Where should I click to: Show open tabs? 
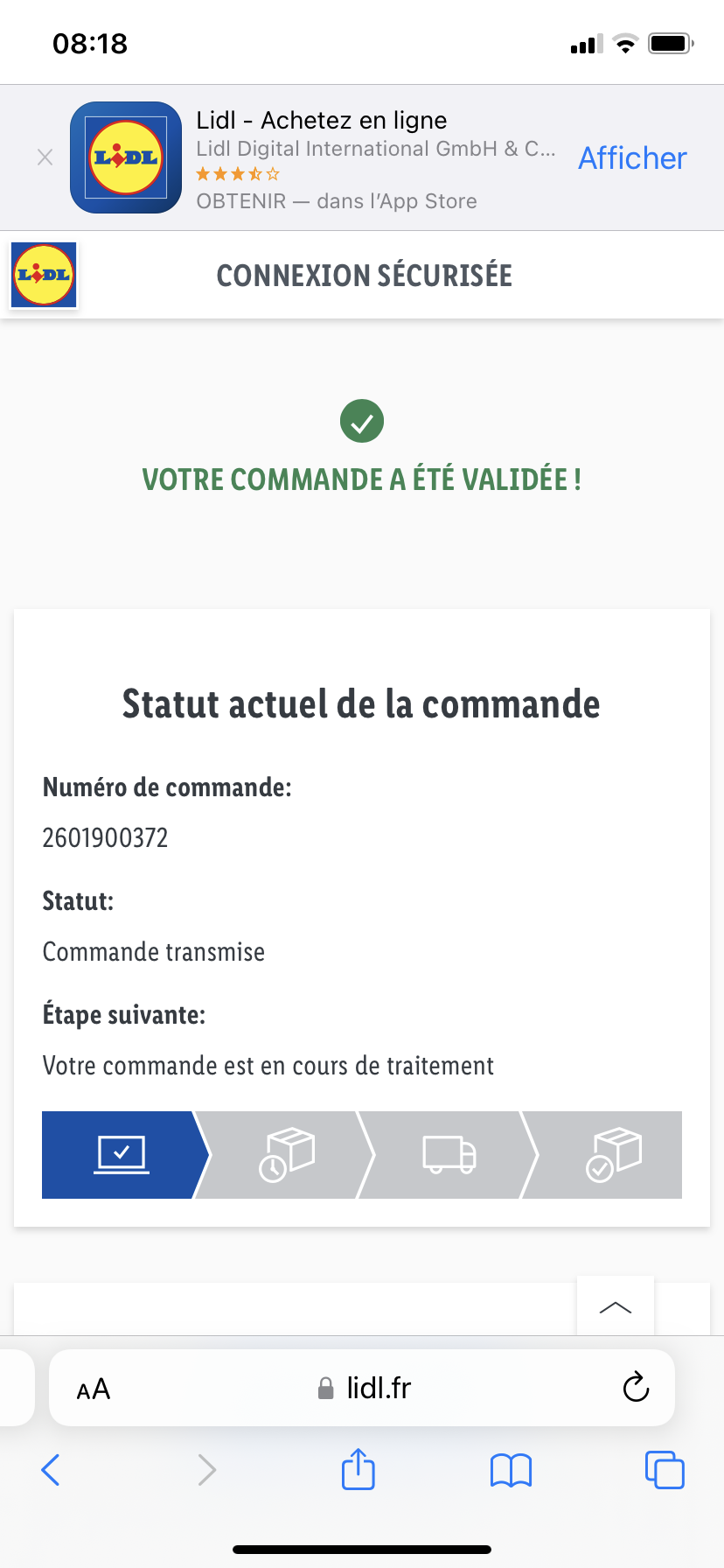pos(665,1470)
